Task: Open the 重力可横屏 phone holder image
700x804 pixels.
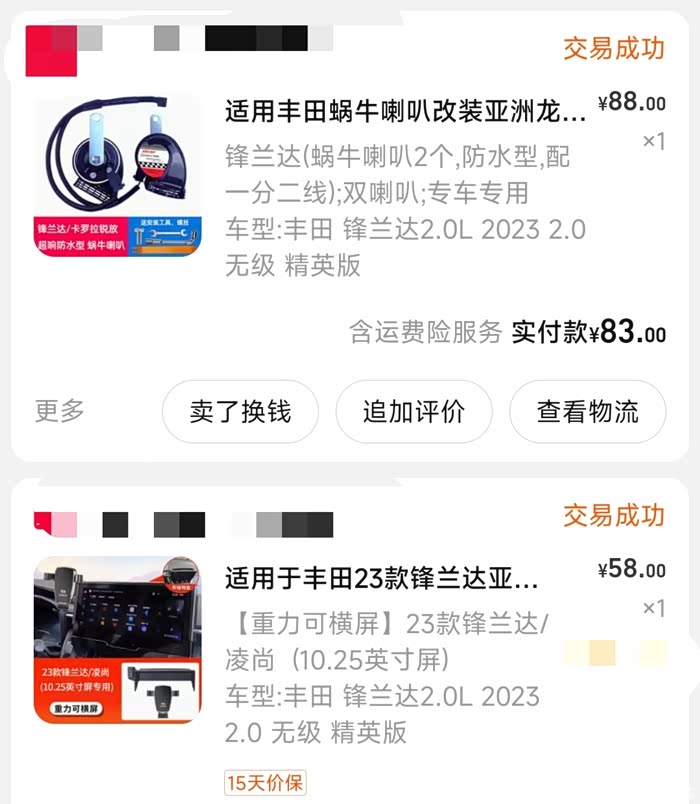Action: point(117,640)
